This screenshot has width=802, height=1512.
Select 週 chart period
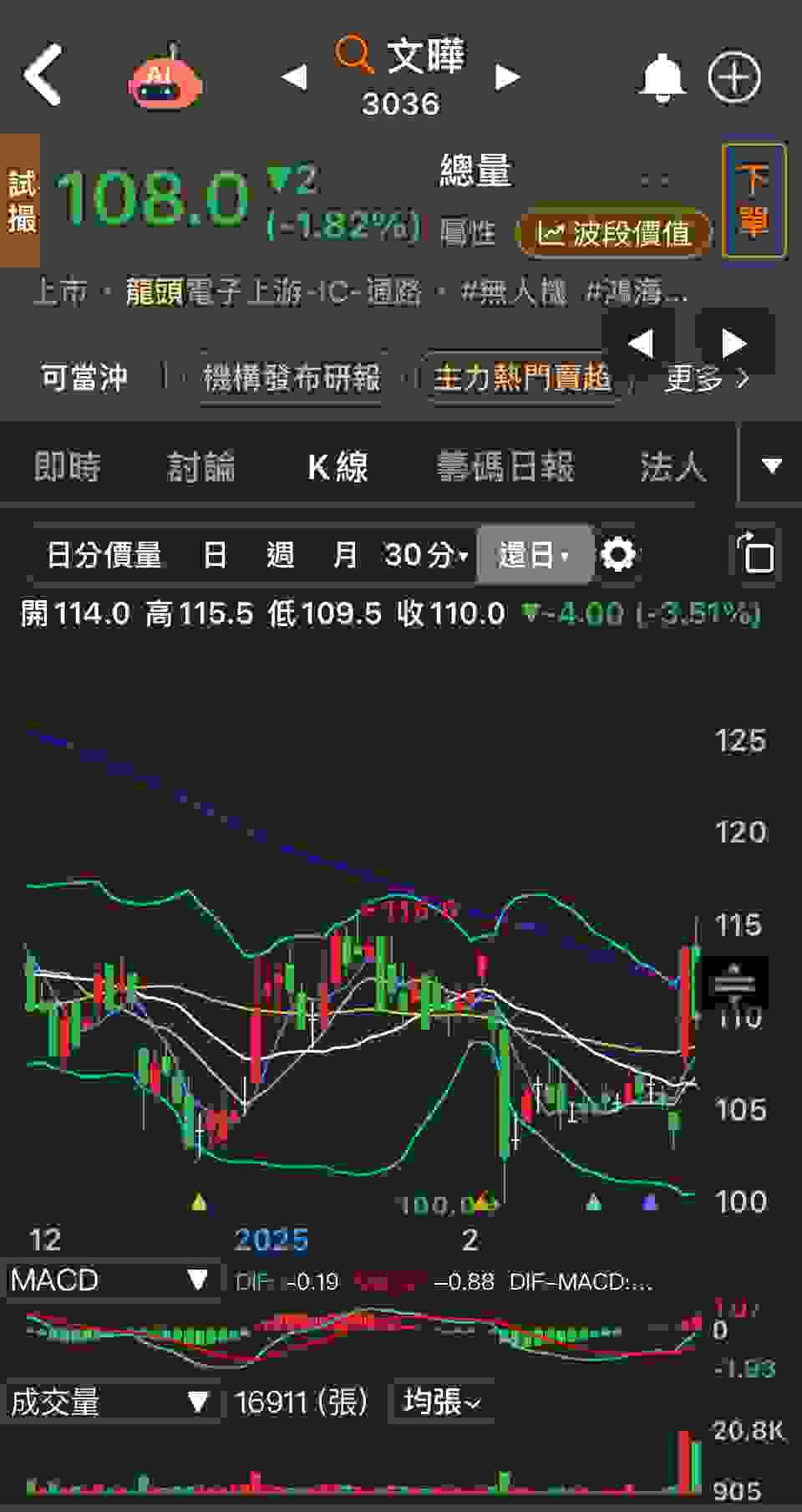pos(280,554)
